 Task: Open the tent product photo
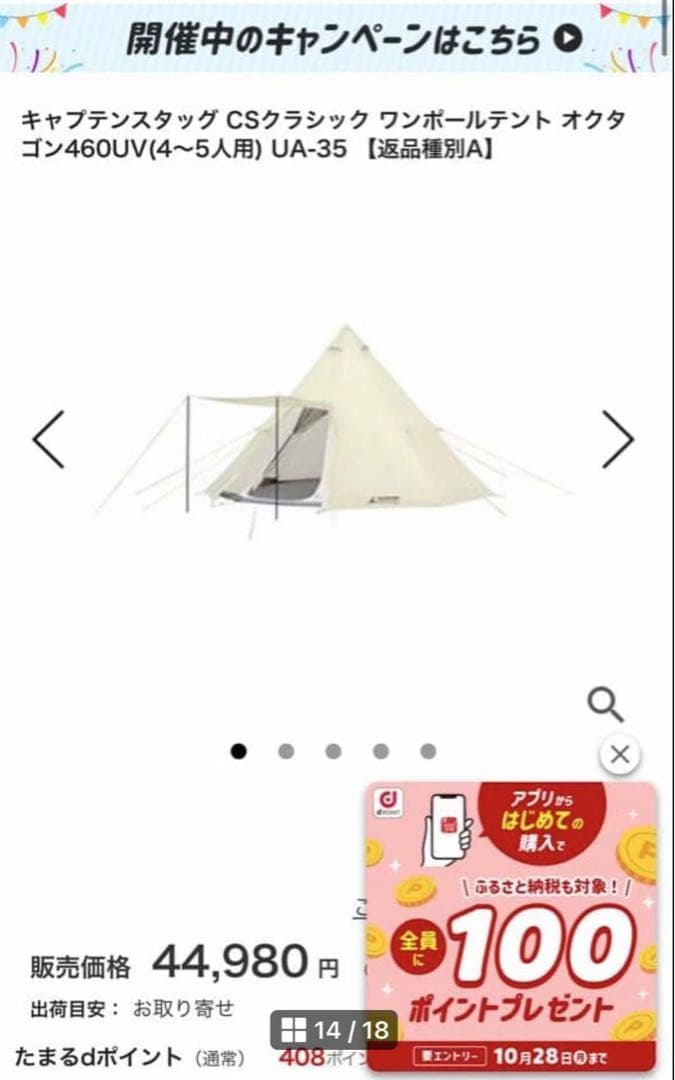[x=335, y=430]
